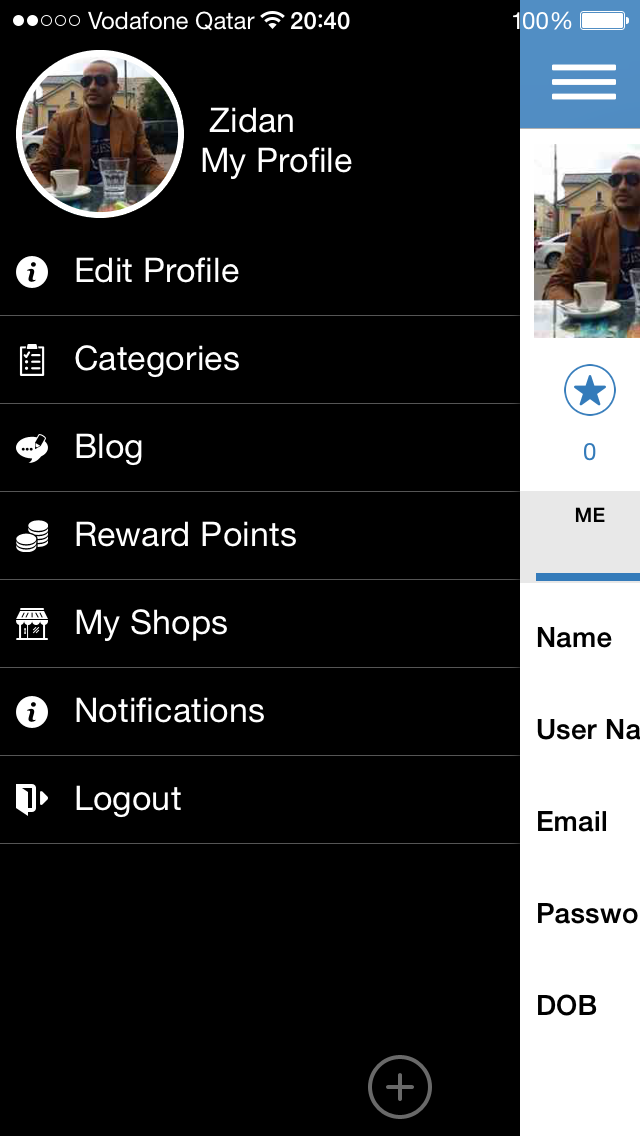Tap the blue star icon
Screen dimensions: 640x1136
coord(590,390)
